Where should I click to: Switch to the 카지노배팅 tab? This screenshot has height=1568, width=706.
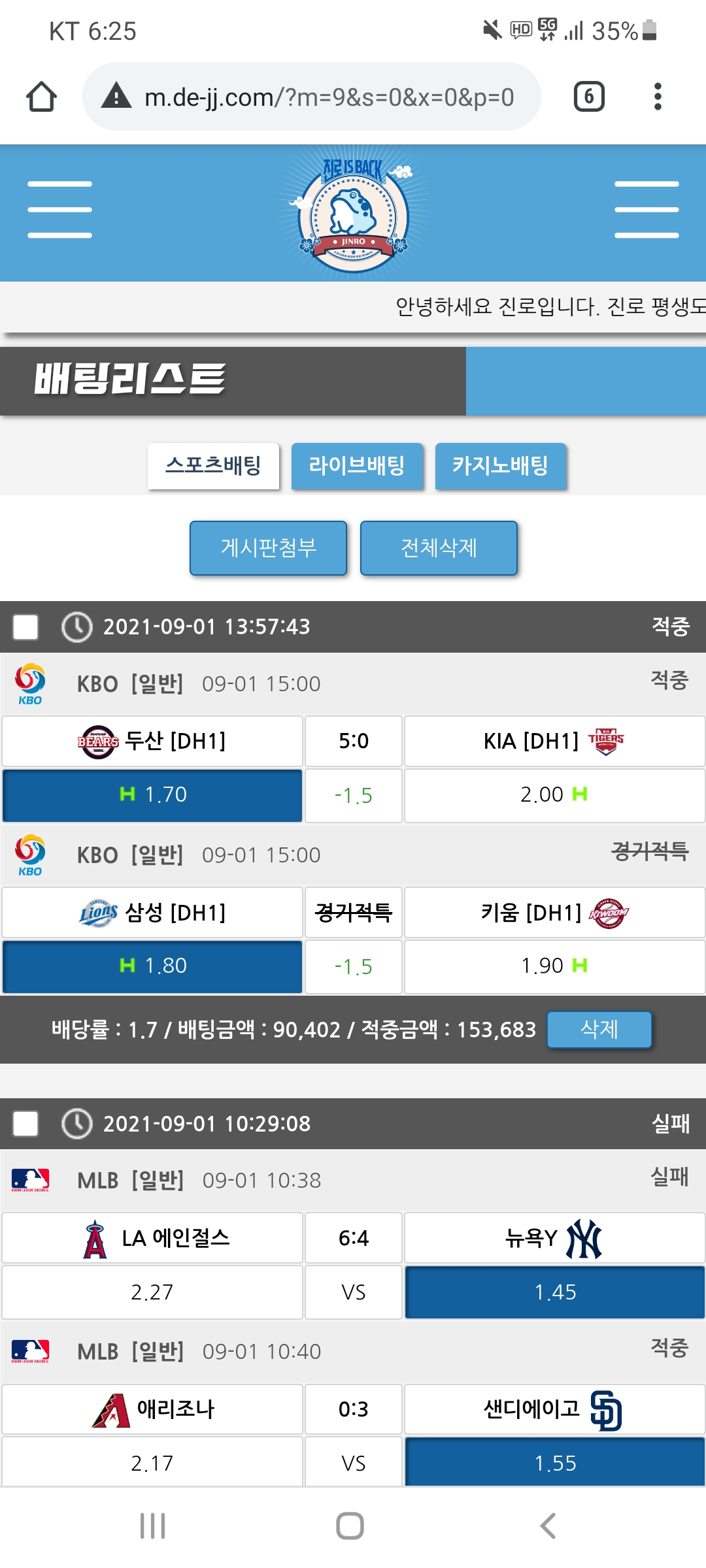click(501, 466)
